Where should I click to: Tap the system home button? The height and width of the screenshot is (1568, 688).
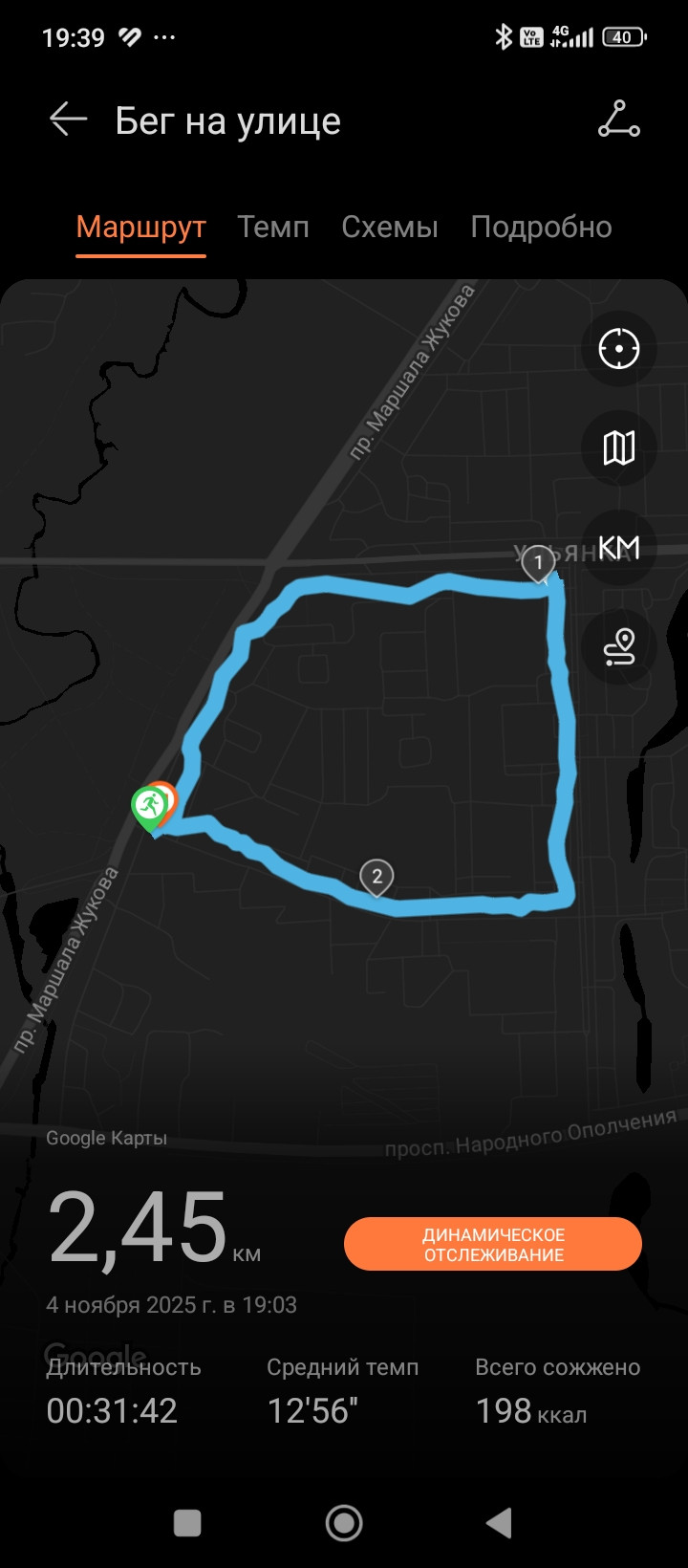344,1523
